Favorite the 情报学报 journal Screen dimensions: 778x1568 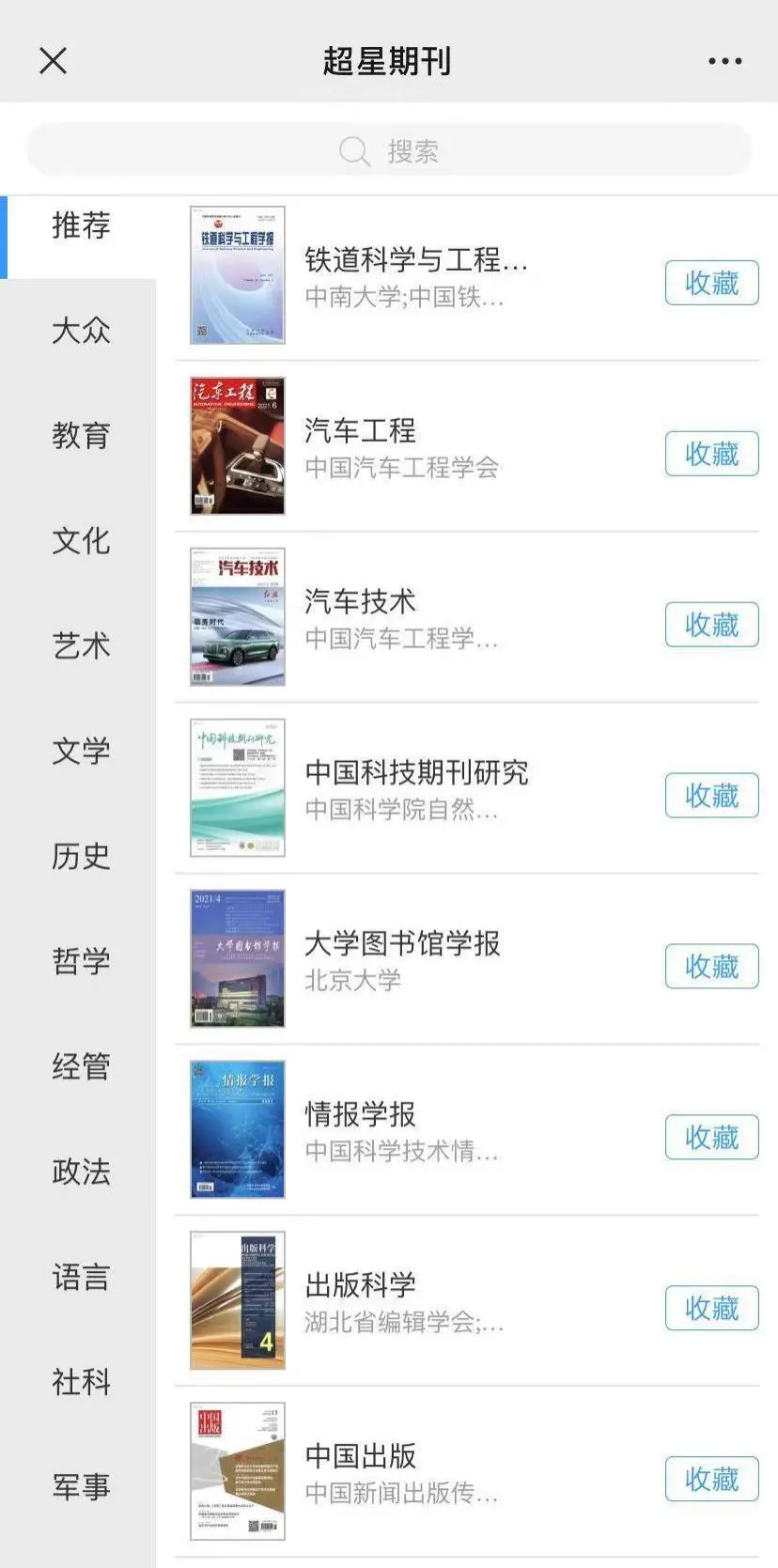(x=711, y=1137)
